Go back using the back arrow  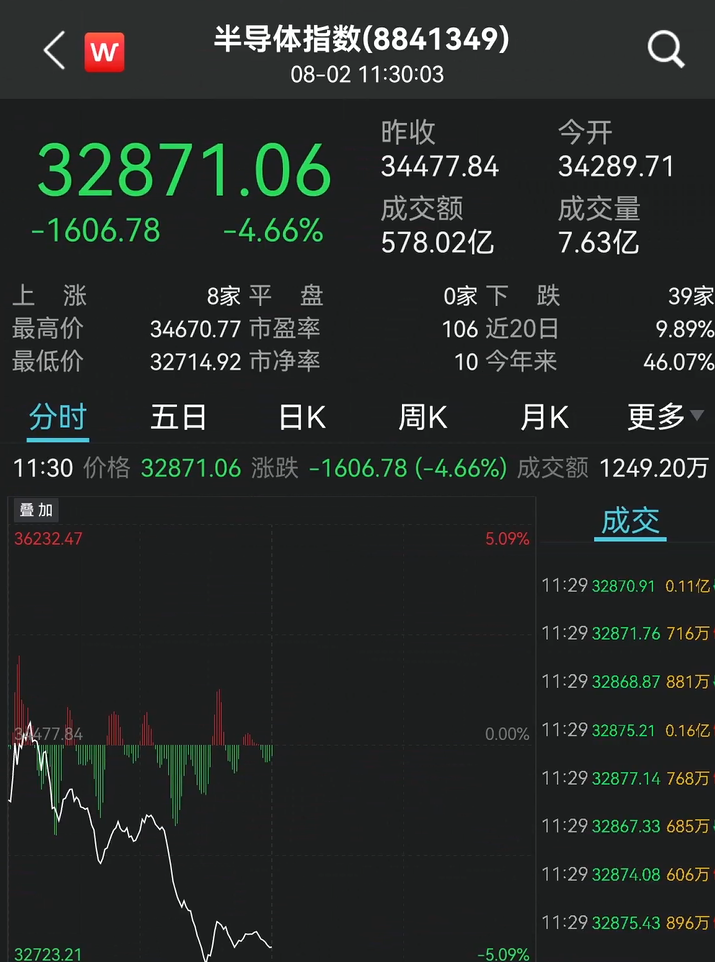[x=54, y=50]
